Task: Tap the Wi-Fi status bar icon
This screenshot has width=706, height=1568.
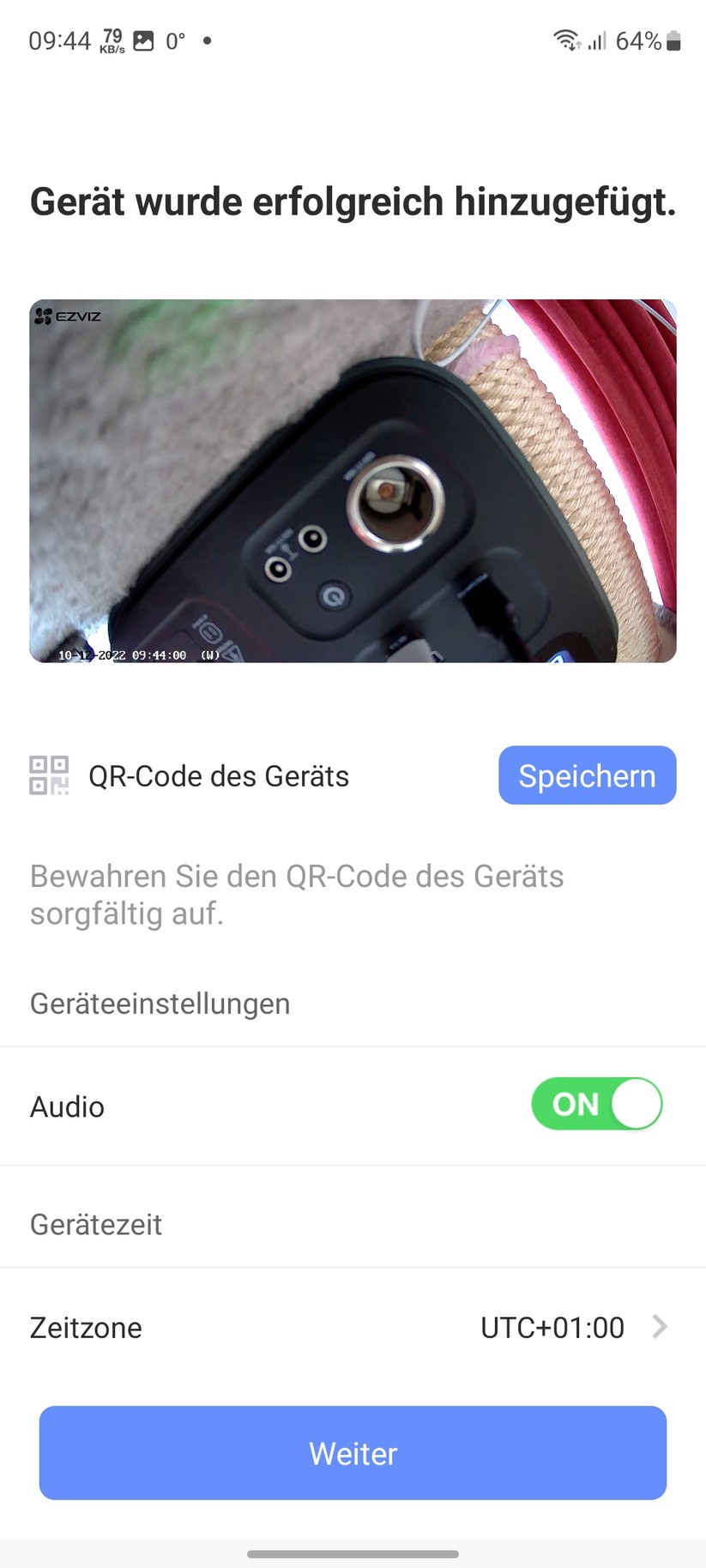Action: click(x=567, y=40)
